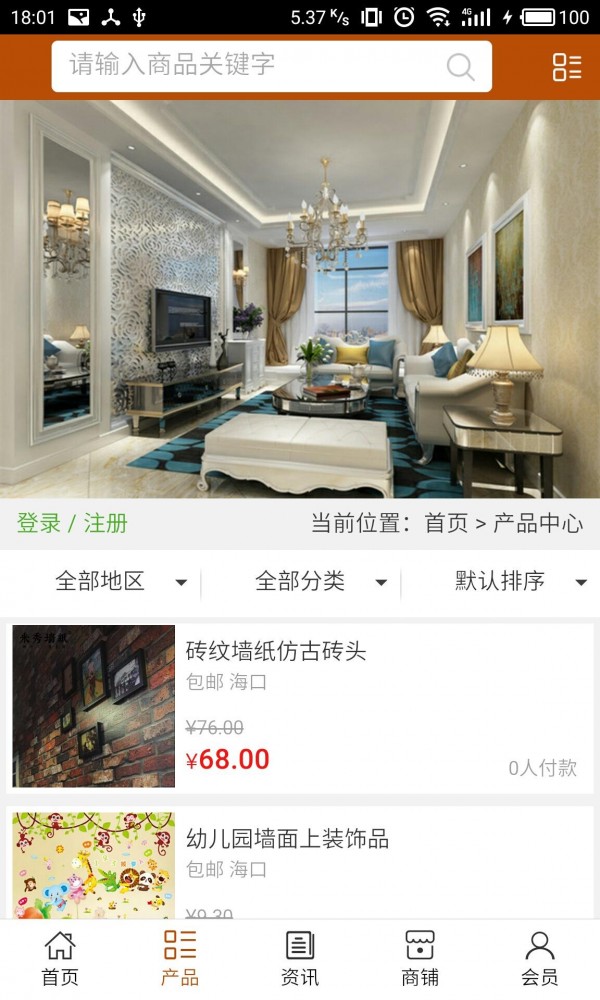Open the category list menu icon

point(567,67)
